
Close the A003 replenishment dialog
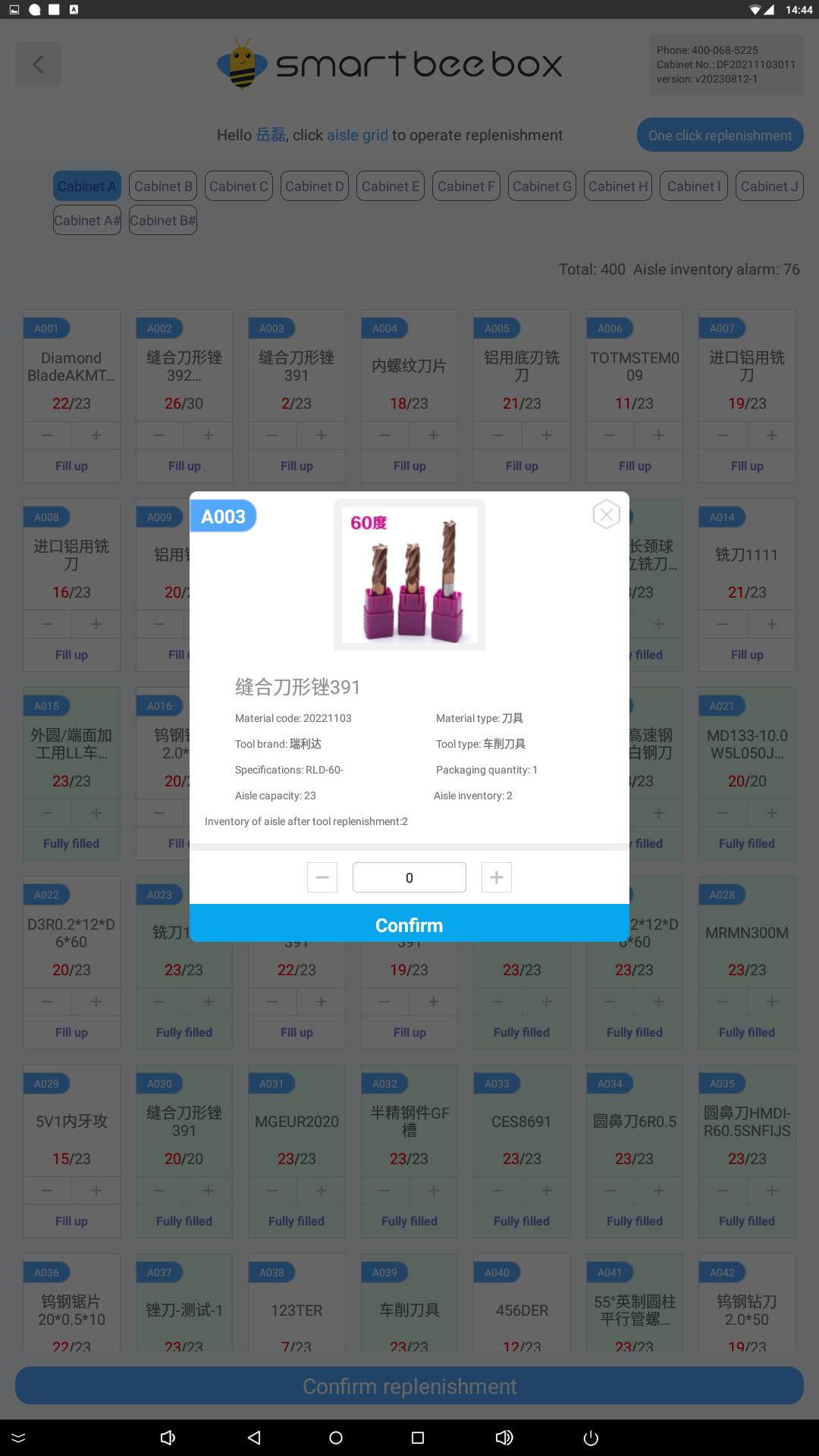coord(606,515)
